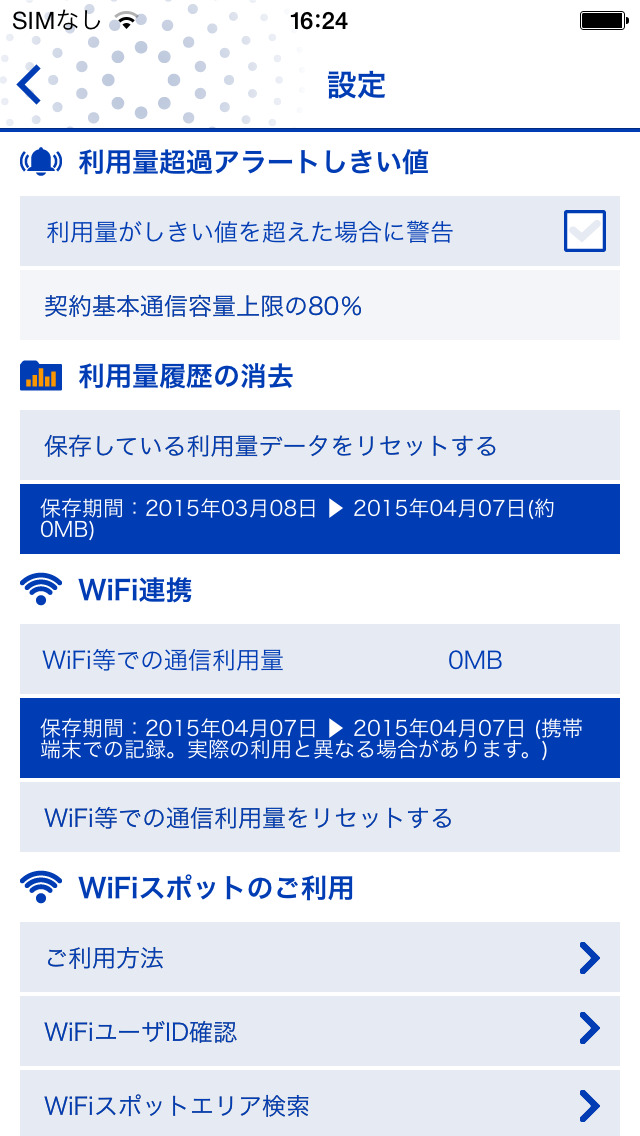
Task: Tap 保存している利用量データをリセットする
Action: click(x=320, y=445)
